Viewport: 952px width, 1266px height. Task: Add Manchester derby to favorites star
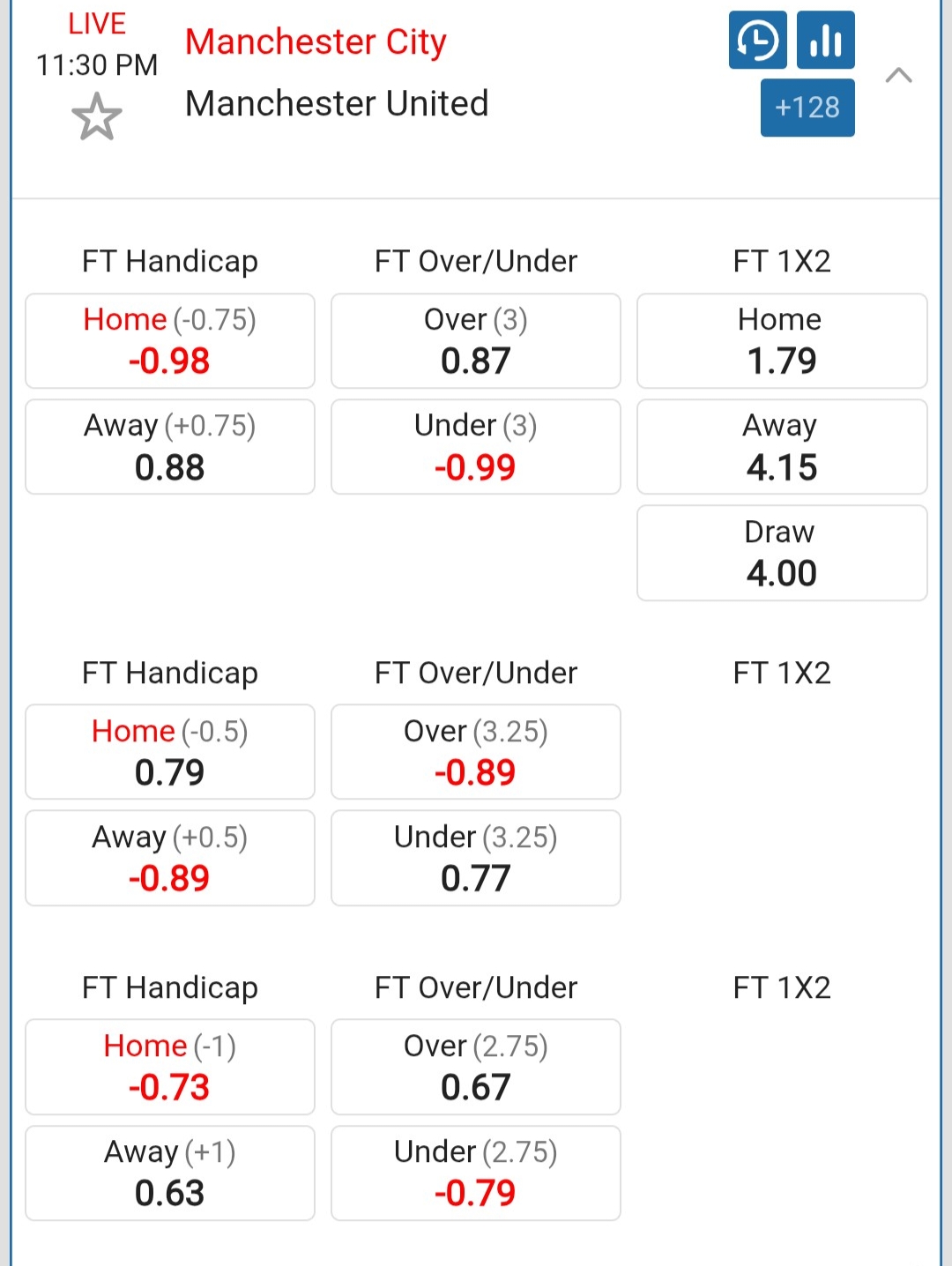tap(96, 118)
